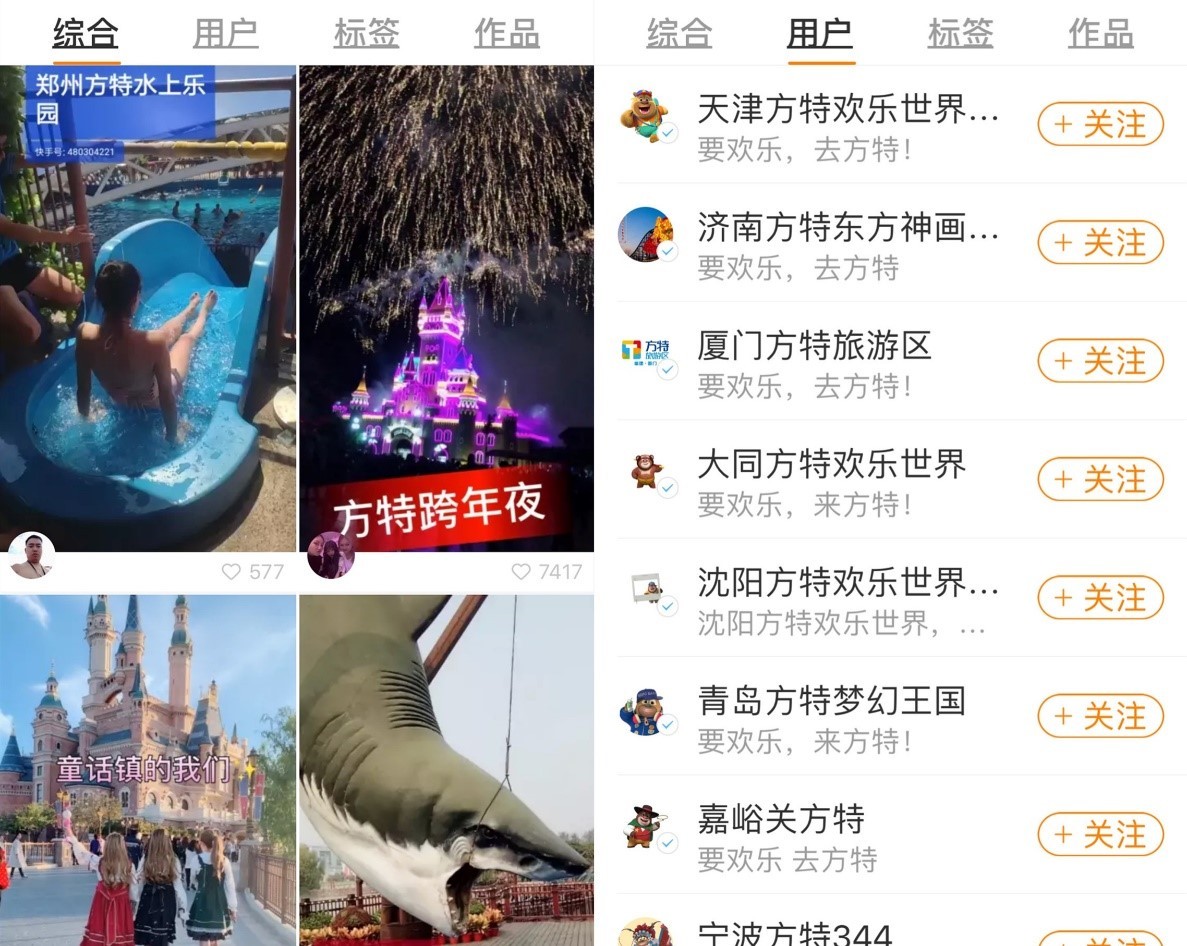Open the 童话镇的我们 castle video
Image resolution: width=1187 pixels, height=946 pixels.
[x=148, y=770]
